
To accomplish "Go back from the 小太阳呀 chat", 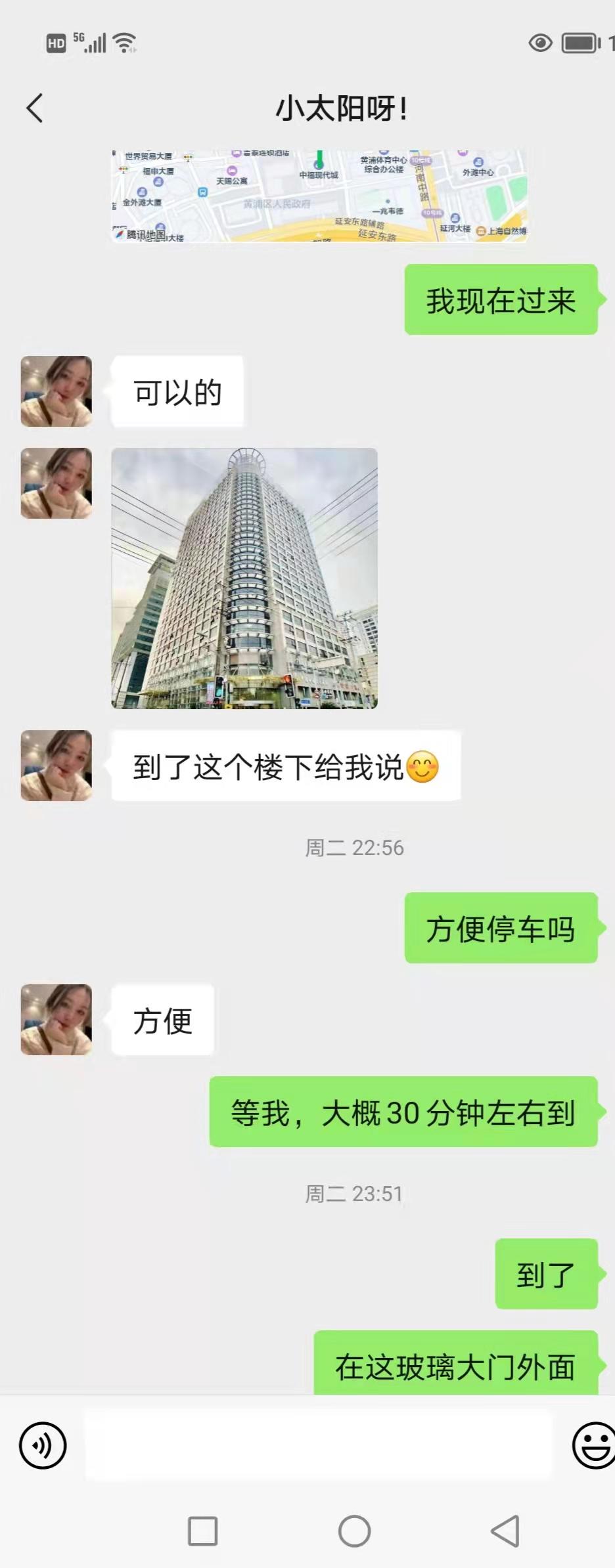I will pyautogui.click(x=35, y=108).
